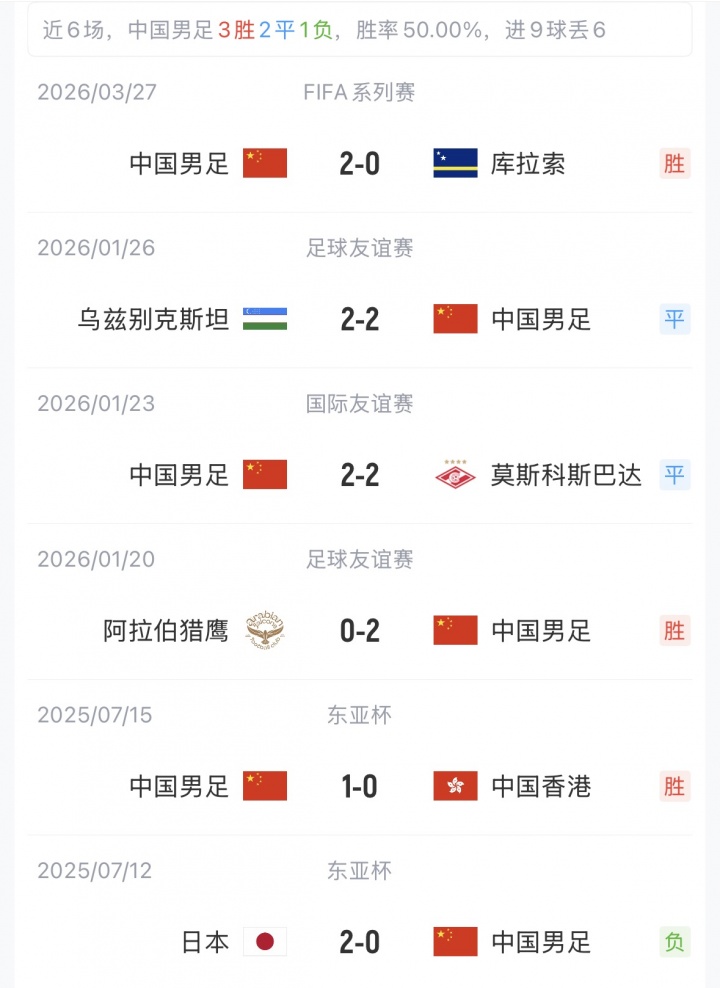Click the 平 badge for the Uzbekistan draw

click(675, 319)
